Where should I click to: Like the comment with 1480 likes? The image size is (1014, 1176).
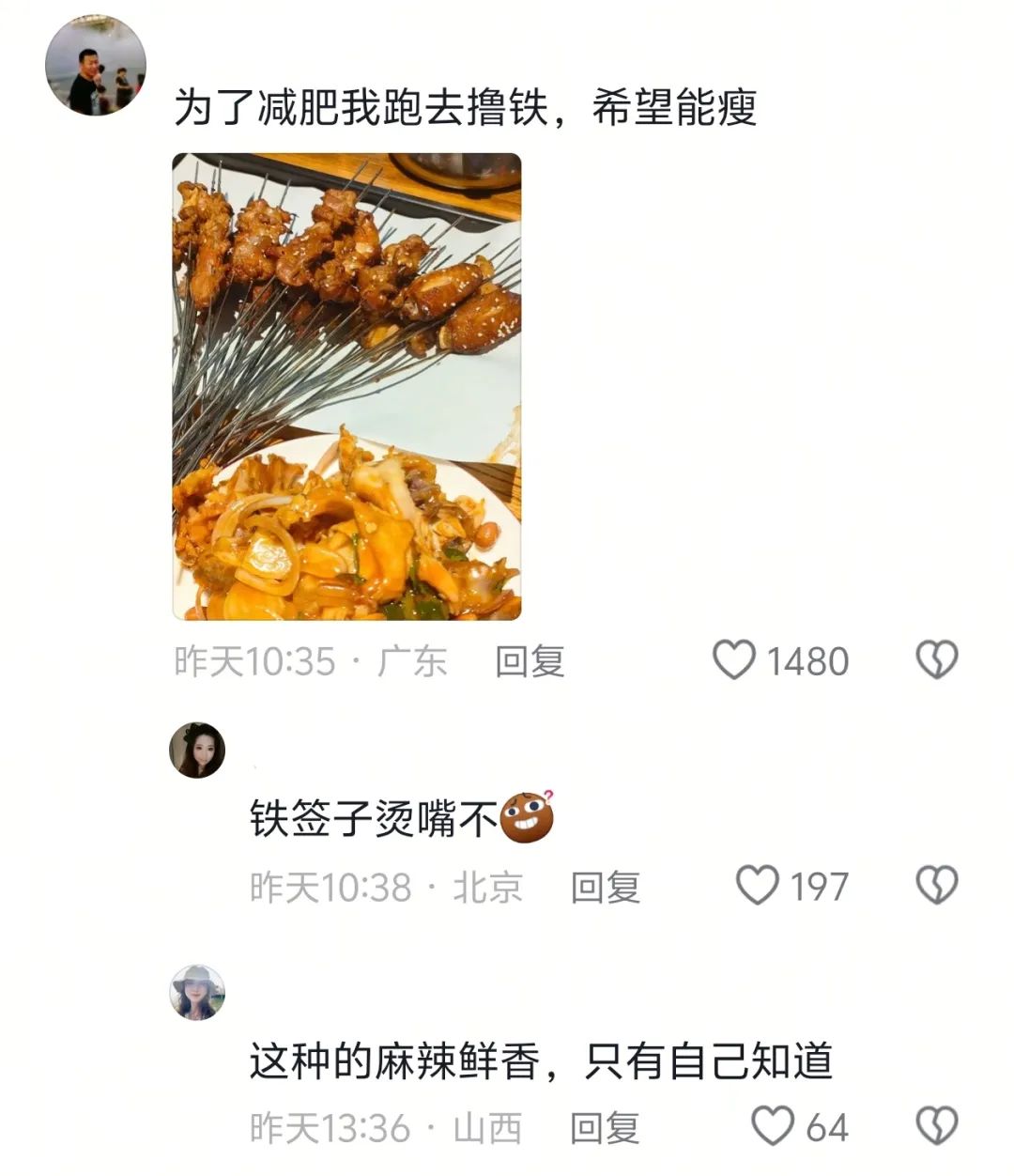coord(734,660)
